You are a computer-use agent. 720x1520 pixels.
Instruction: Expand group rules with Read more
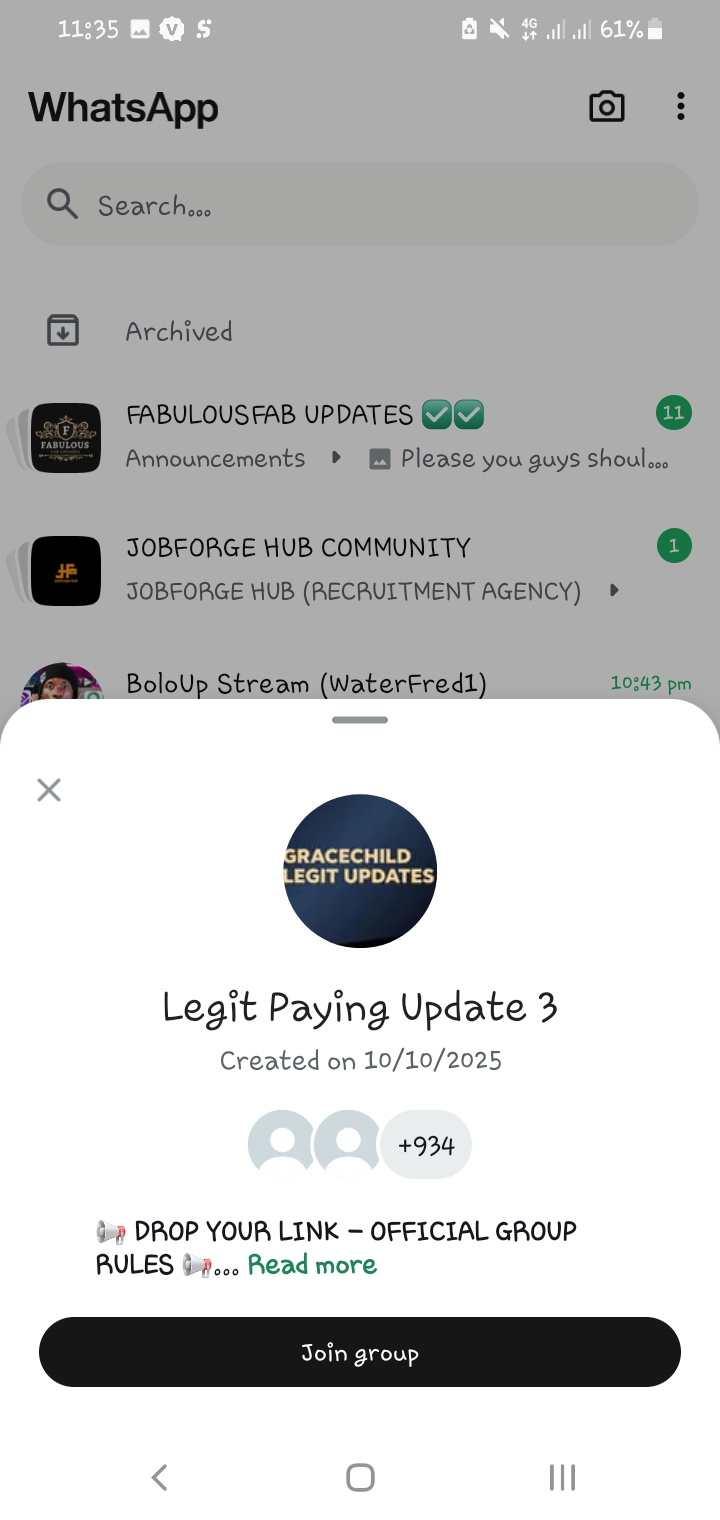312,1265
